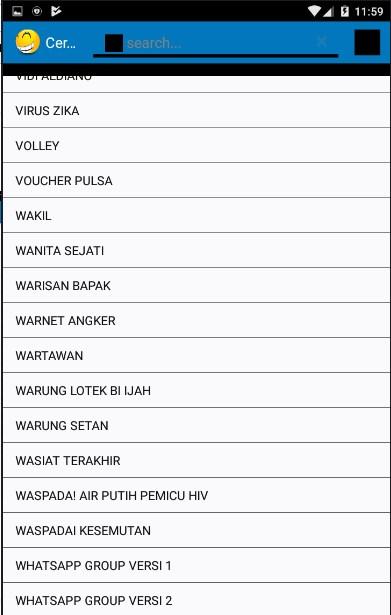Image resolution: width=391 pixels, height=615 pixels.
Task: Clear the search field with the X
Action: click(x=322, y=41)
